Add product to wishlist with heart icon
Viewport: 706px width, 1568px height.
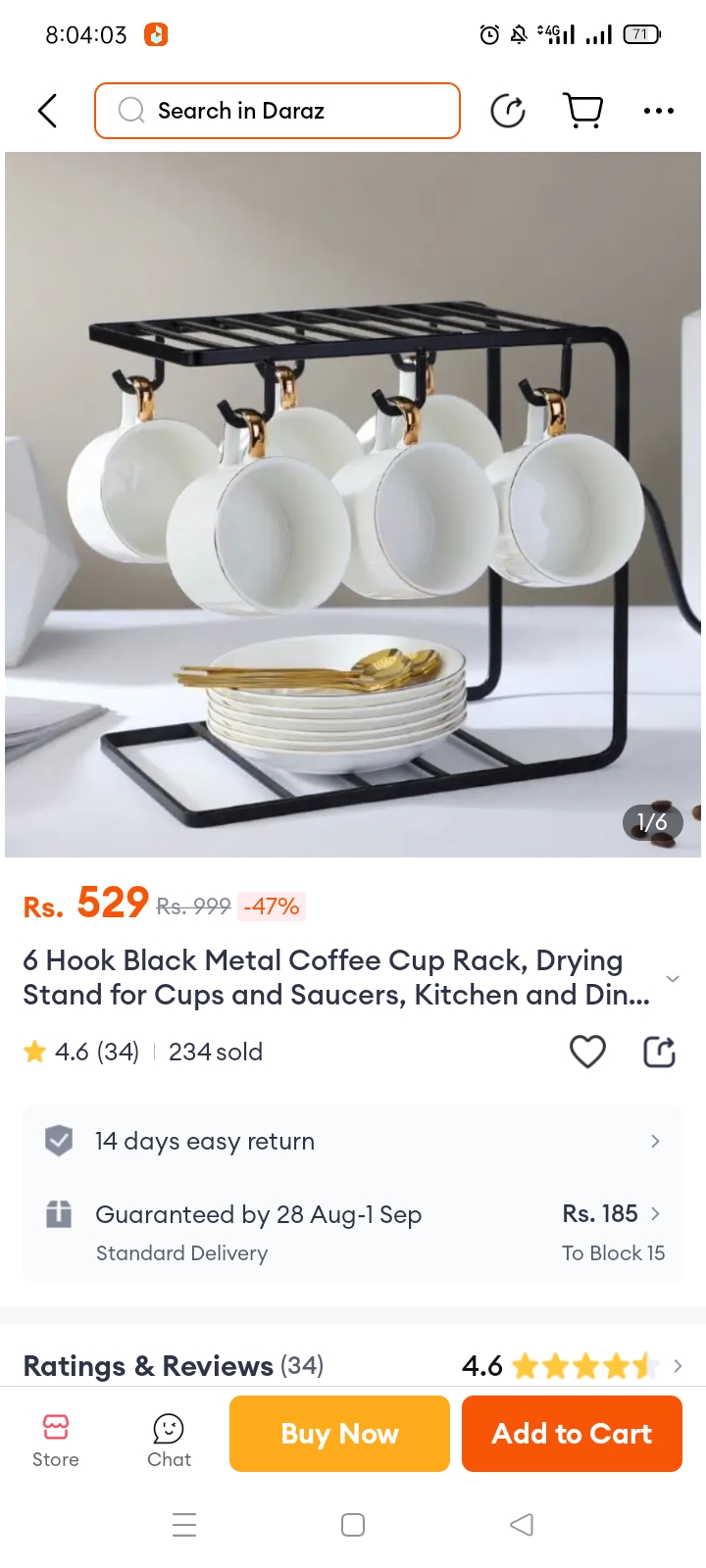click(587, 1052)
